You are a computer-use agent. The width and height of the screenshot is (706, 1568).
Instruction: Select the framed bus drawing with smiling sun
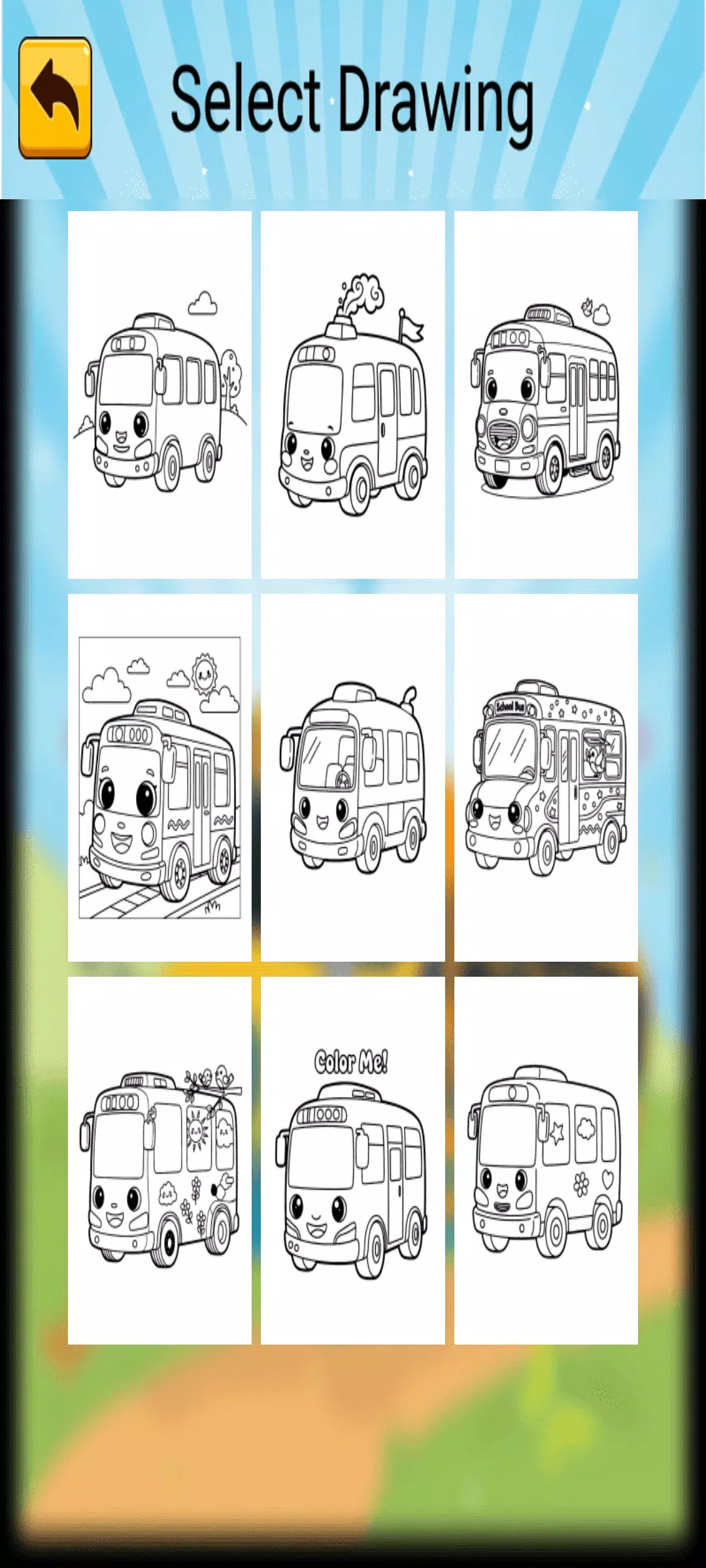click(160, 777)
